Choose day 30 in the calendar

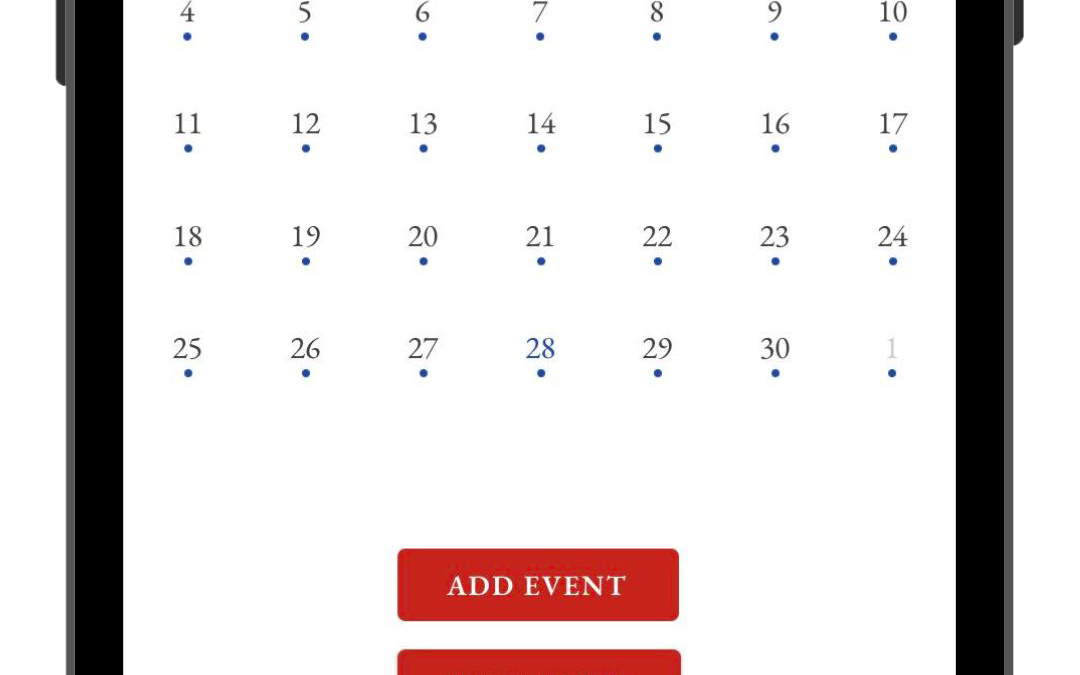(x=775, y=349)
